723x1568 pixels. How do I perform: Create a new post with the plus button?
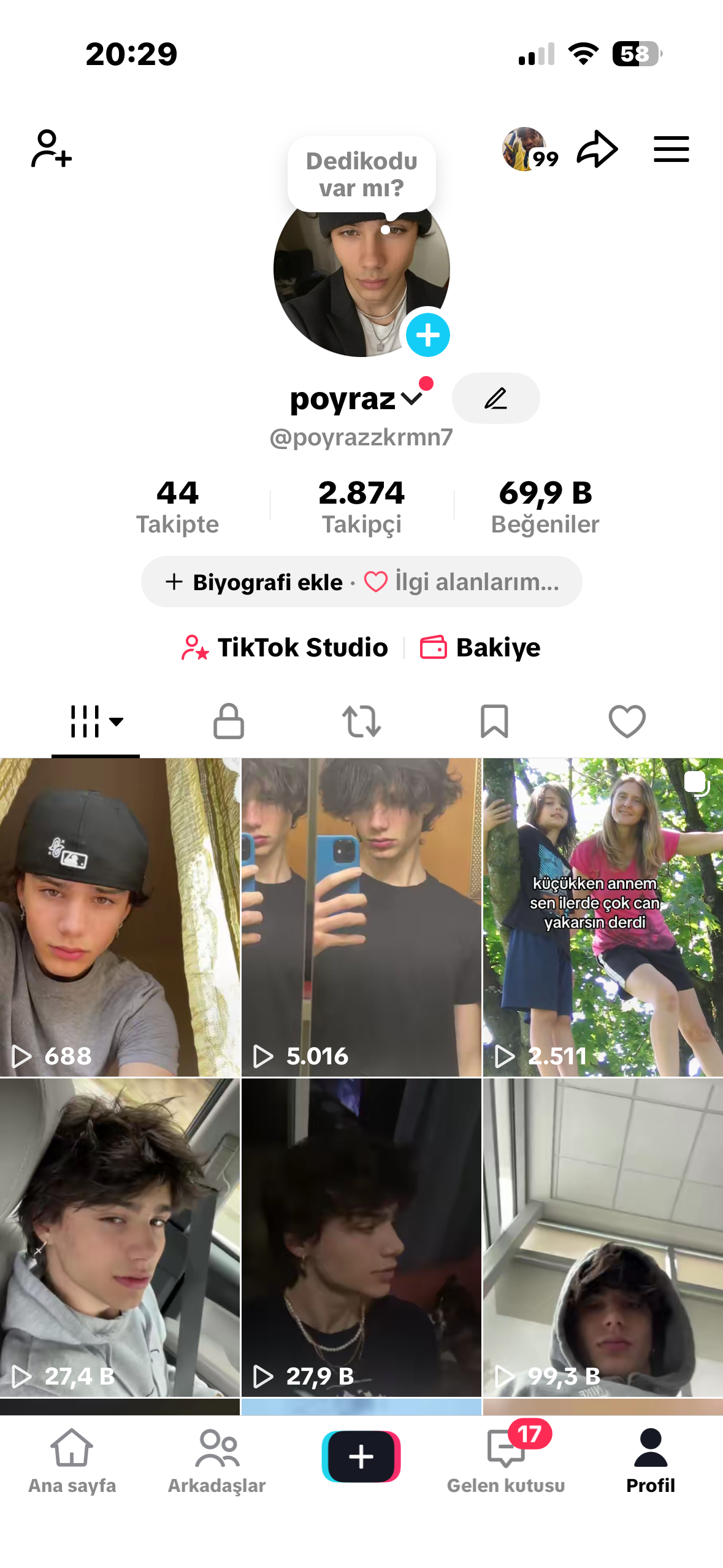tap(361, 1456)
